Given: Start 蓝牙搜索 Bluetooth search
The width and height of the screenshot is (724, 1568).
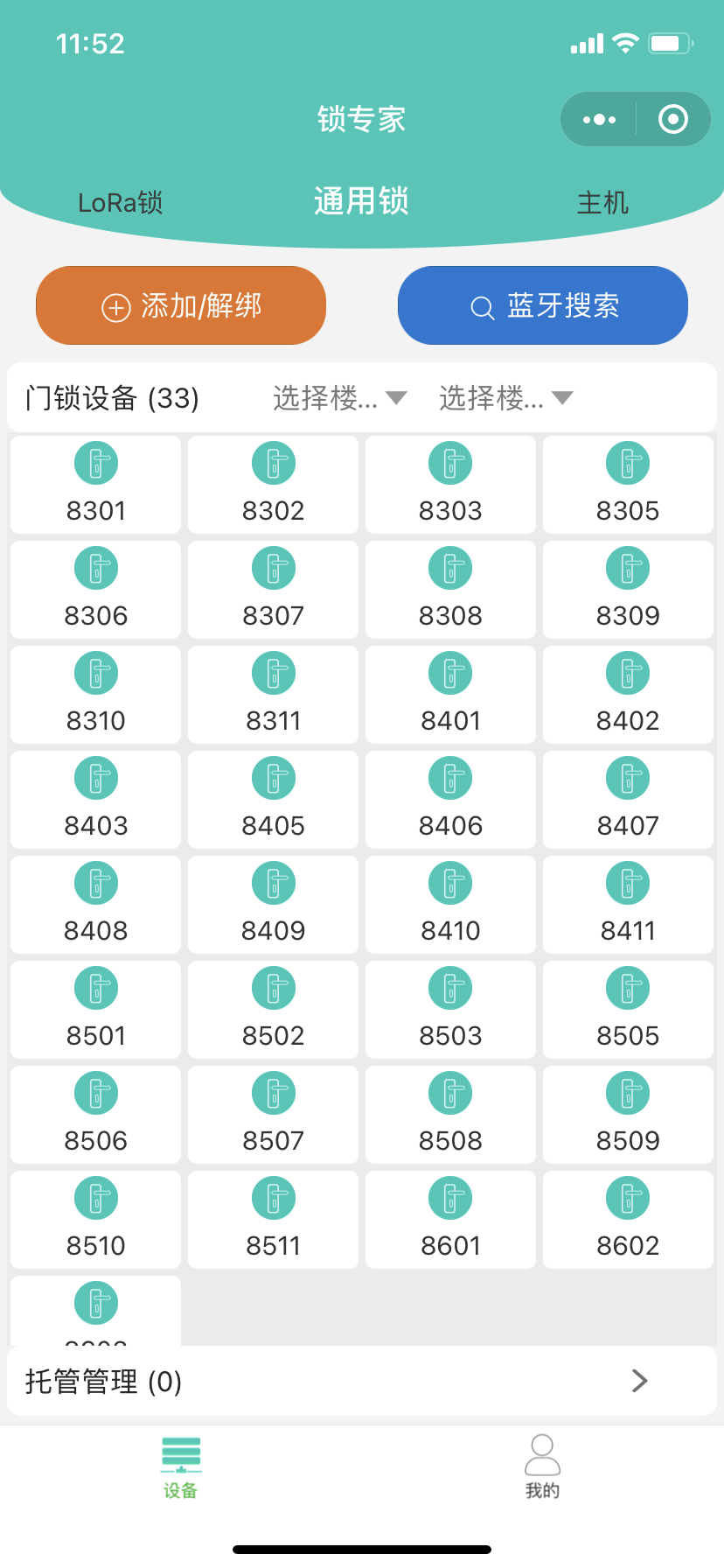Looking at the screenshot, I should 543,306.
